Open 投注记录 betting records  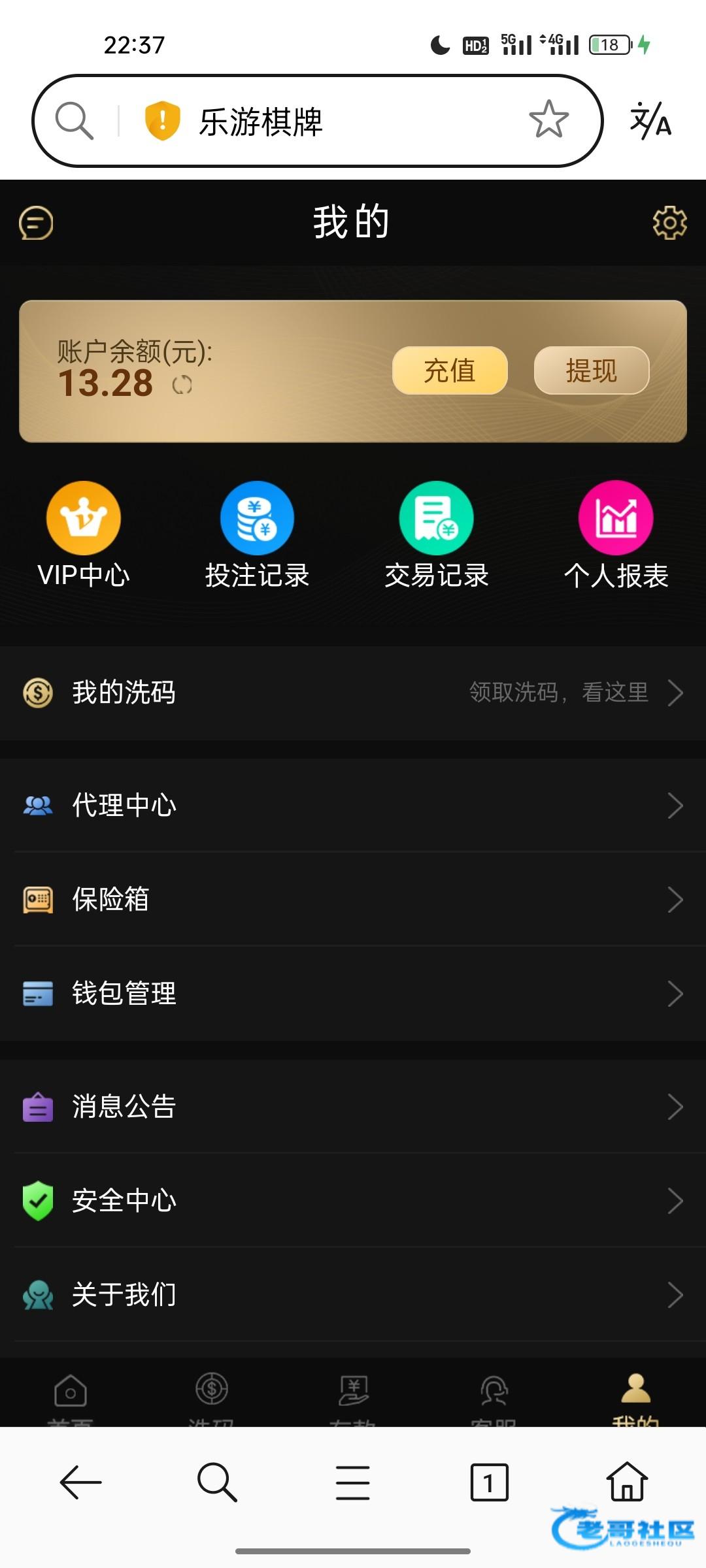pos(257,535)
